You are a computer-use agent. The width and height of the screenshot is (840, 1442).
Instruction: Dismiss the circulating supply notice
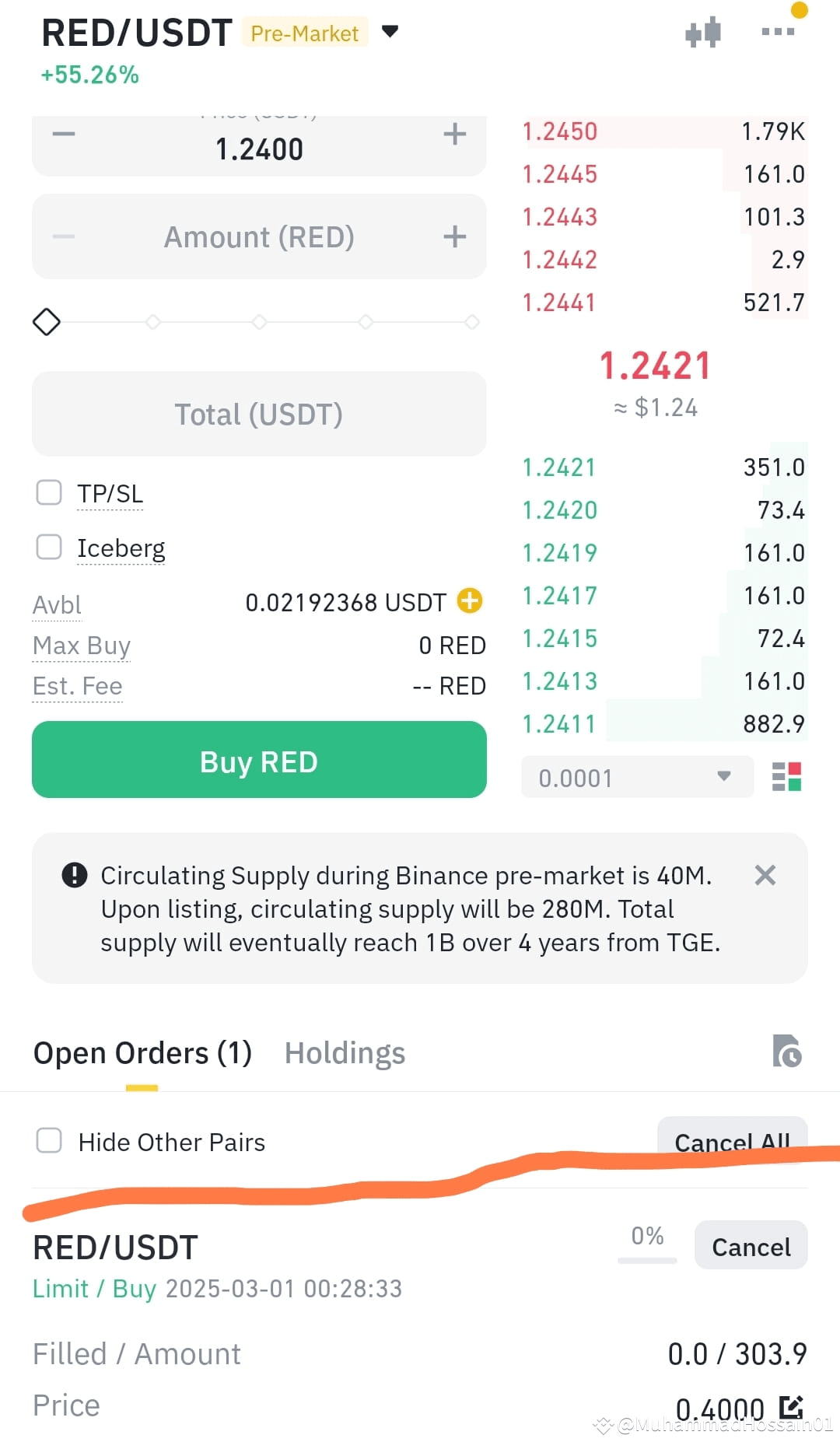tap(765, 876)
